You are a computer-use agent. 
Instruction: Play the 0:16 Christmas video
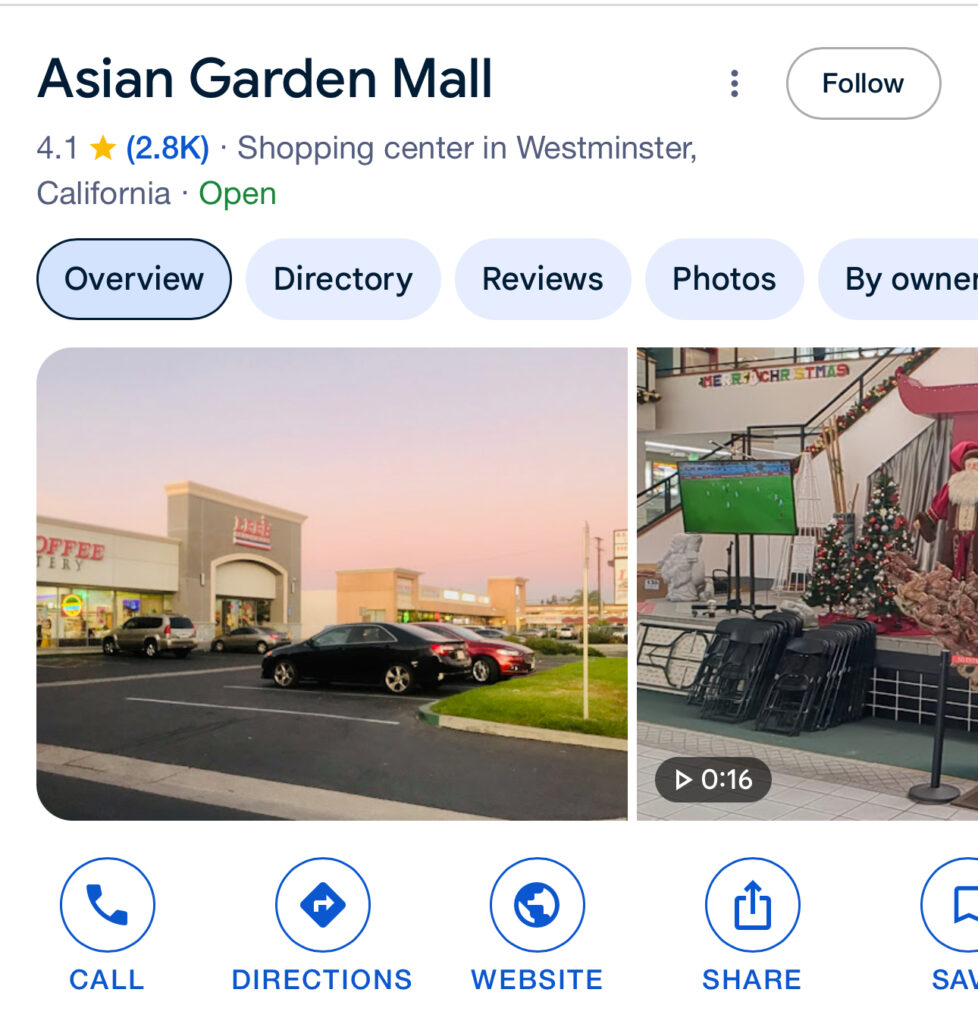807,584
